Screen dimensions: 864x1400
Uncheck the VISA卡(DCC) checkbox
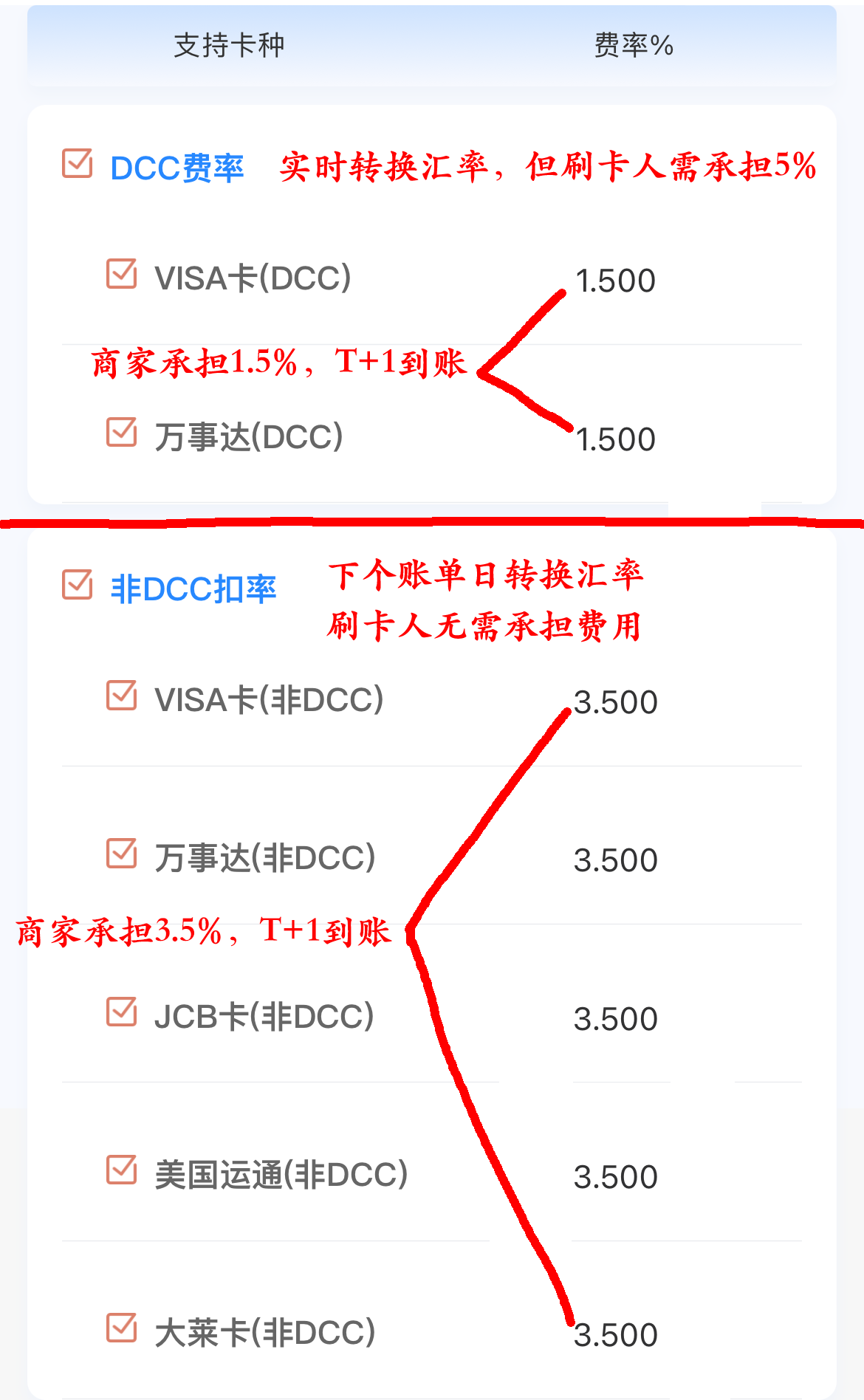[x=122, y=275]
